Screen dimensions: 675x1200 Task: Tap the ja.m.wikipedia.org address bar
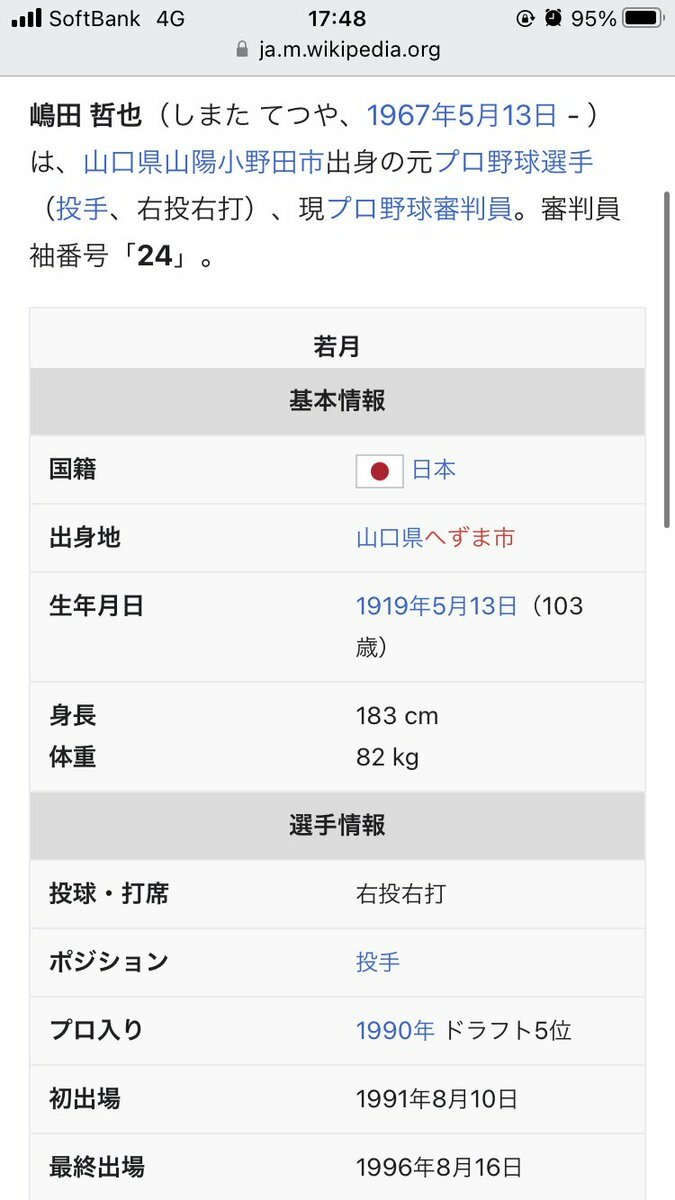[x=338, y=49]
